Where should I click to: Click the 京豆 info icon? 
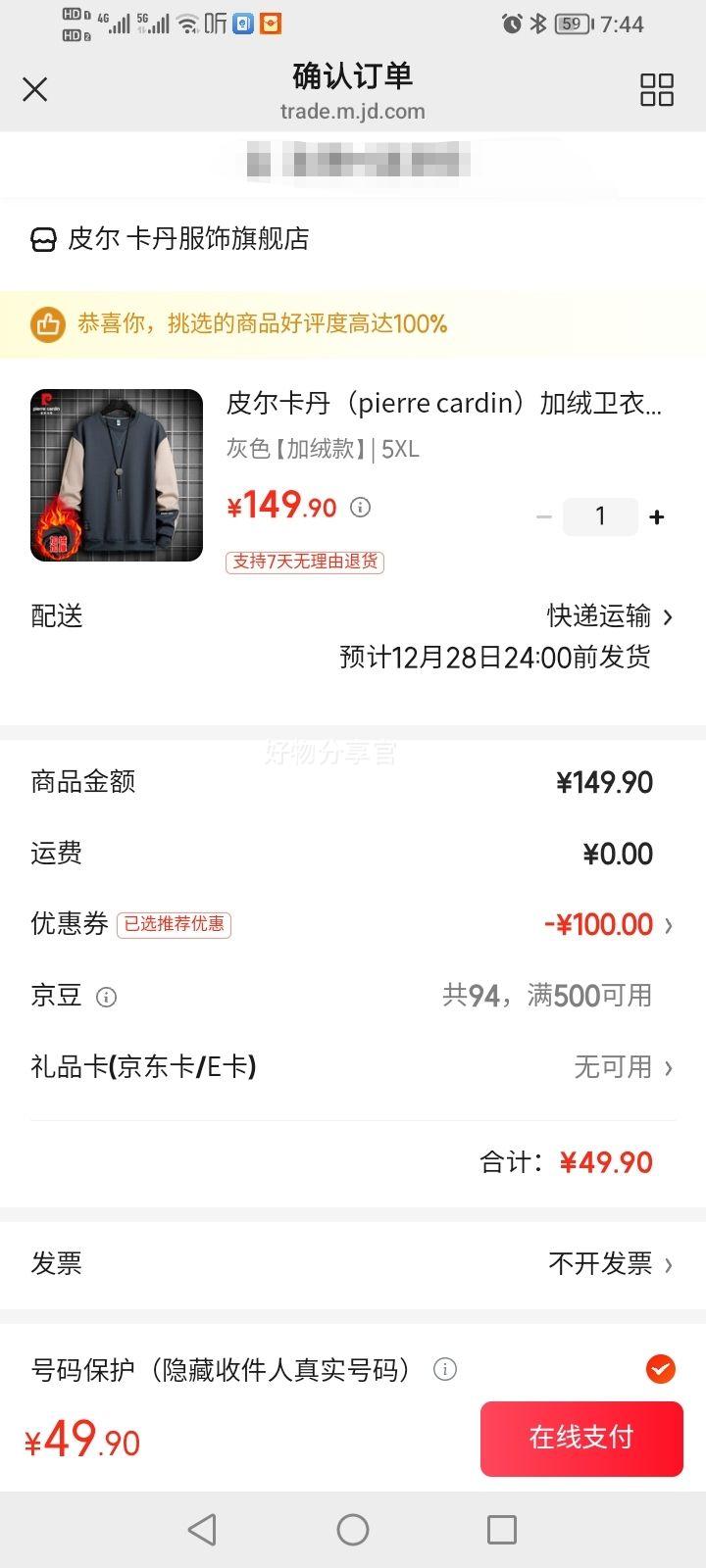coord(106,997)
